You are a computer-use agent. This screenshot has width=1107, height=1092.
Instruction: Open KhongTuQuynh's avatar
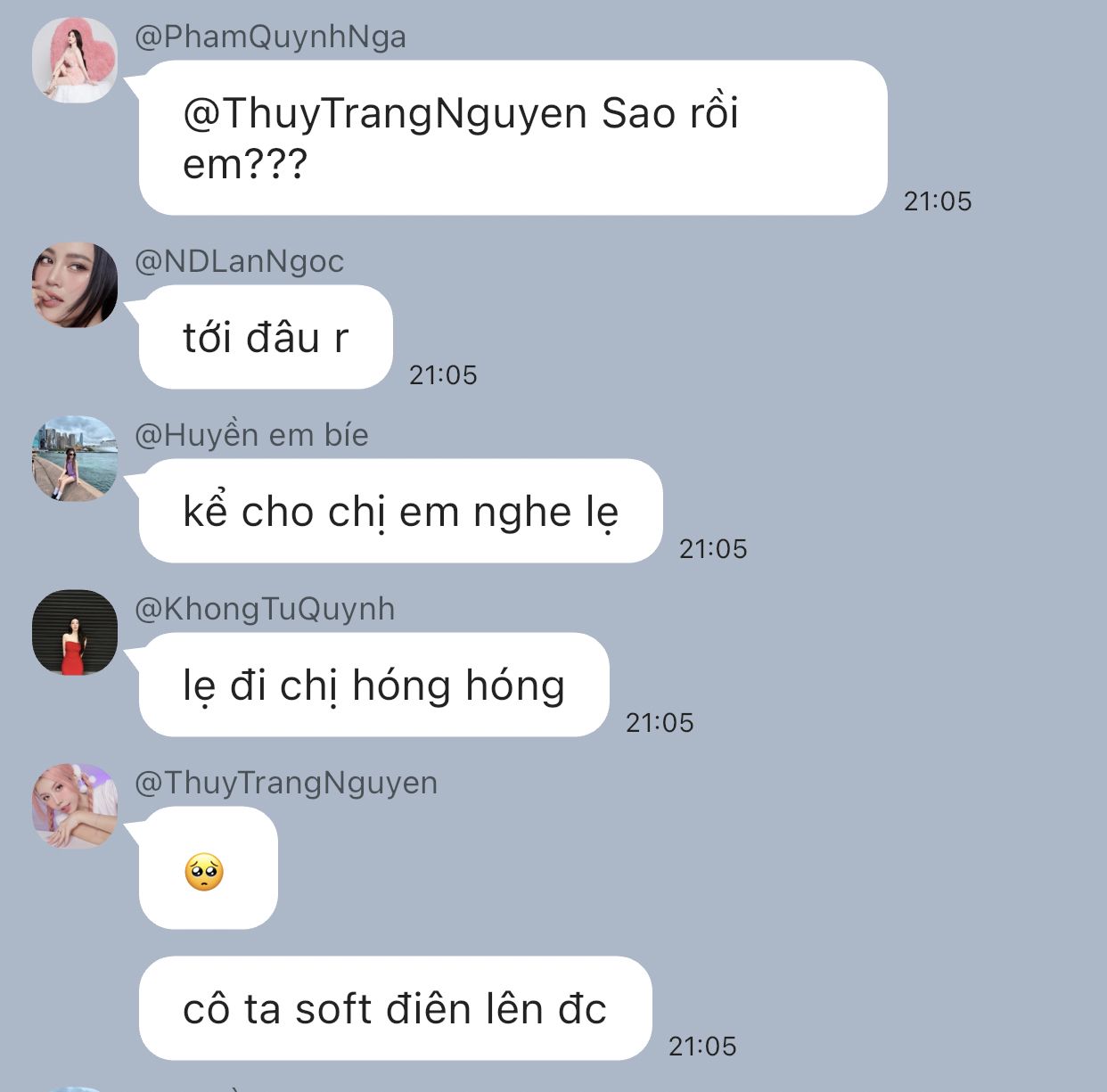pyautogui.click(x=75, y=632)
